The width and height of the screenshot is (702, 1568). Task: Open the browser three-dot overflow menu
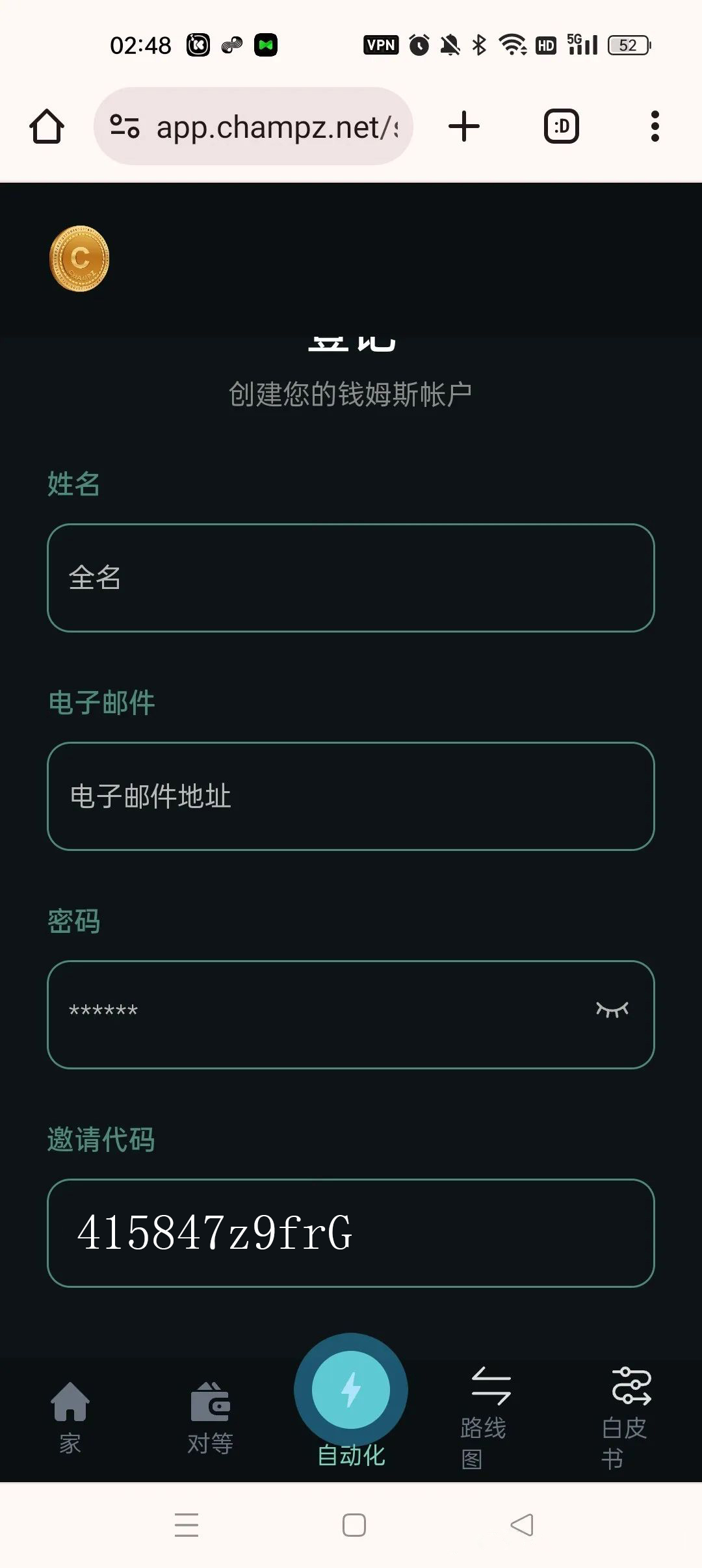click(654, 125)
